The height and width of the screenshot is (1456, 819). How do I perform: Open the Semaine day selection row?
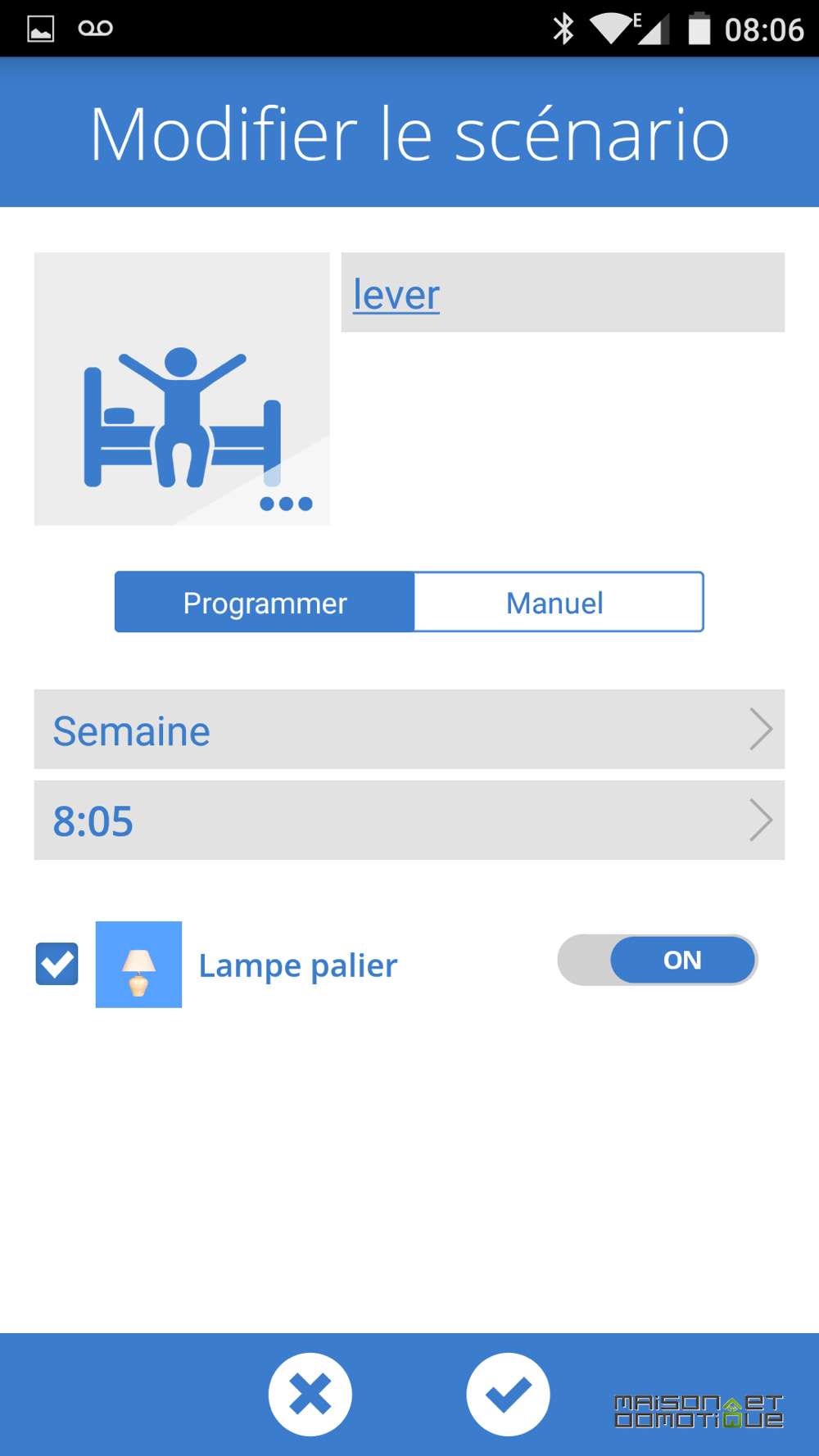click(409, 729)
